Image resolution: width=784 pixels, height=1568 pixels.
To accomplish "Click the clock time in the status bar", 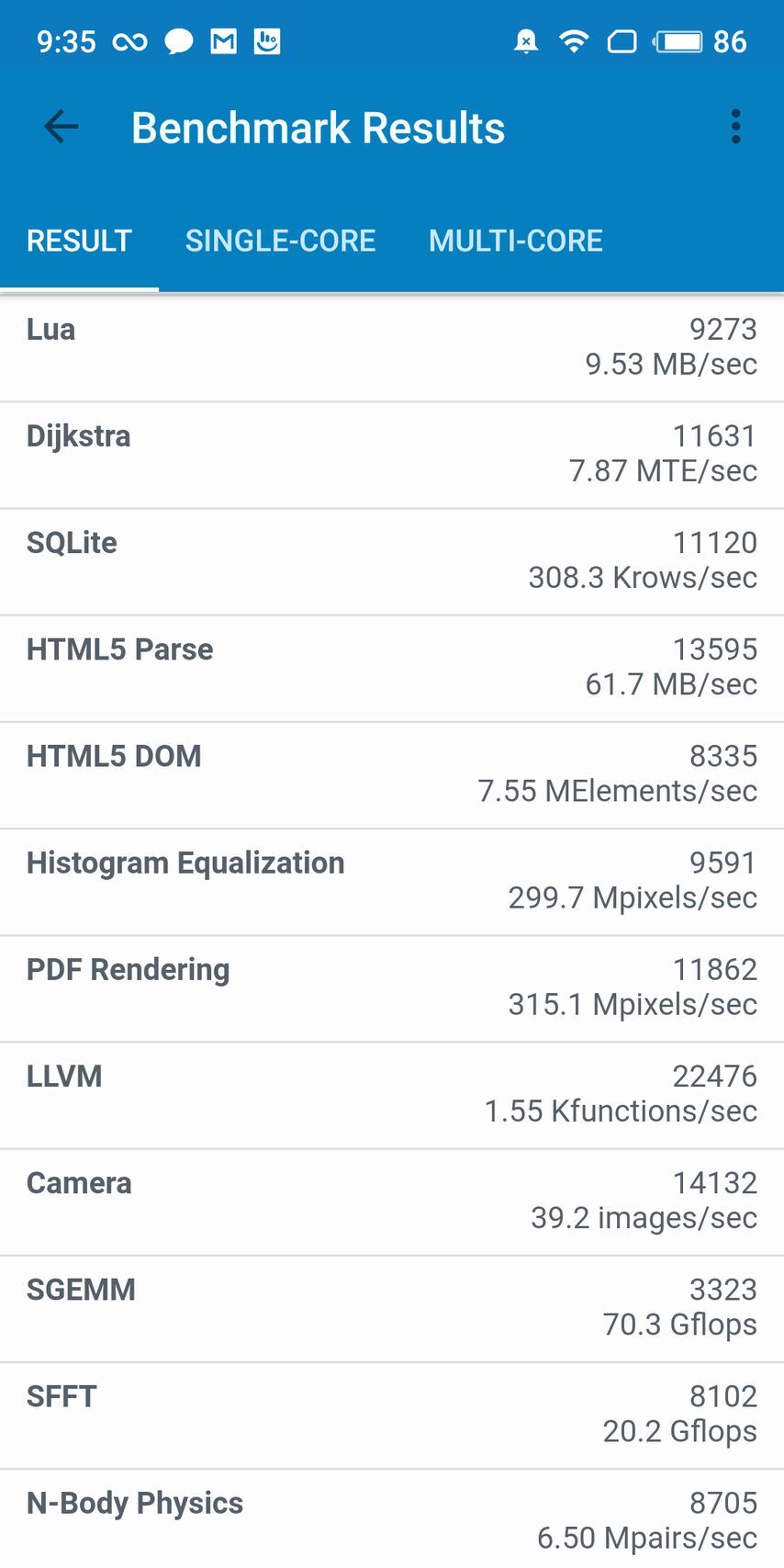I will 65,41.
